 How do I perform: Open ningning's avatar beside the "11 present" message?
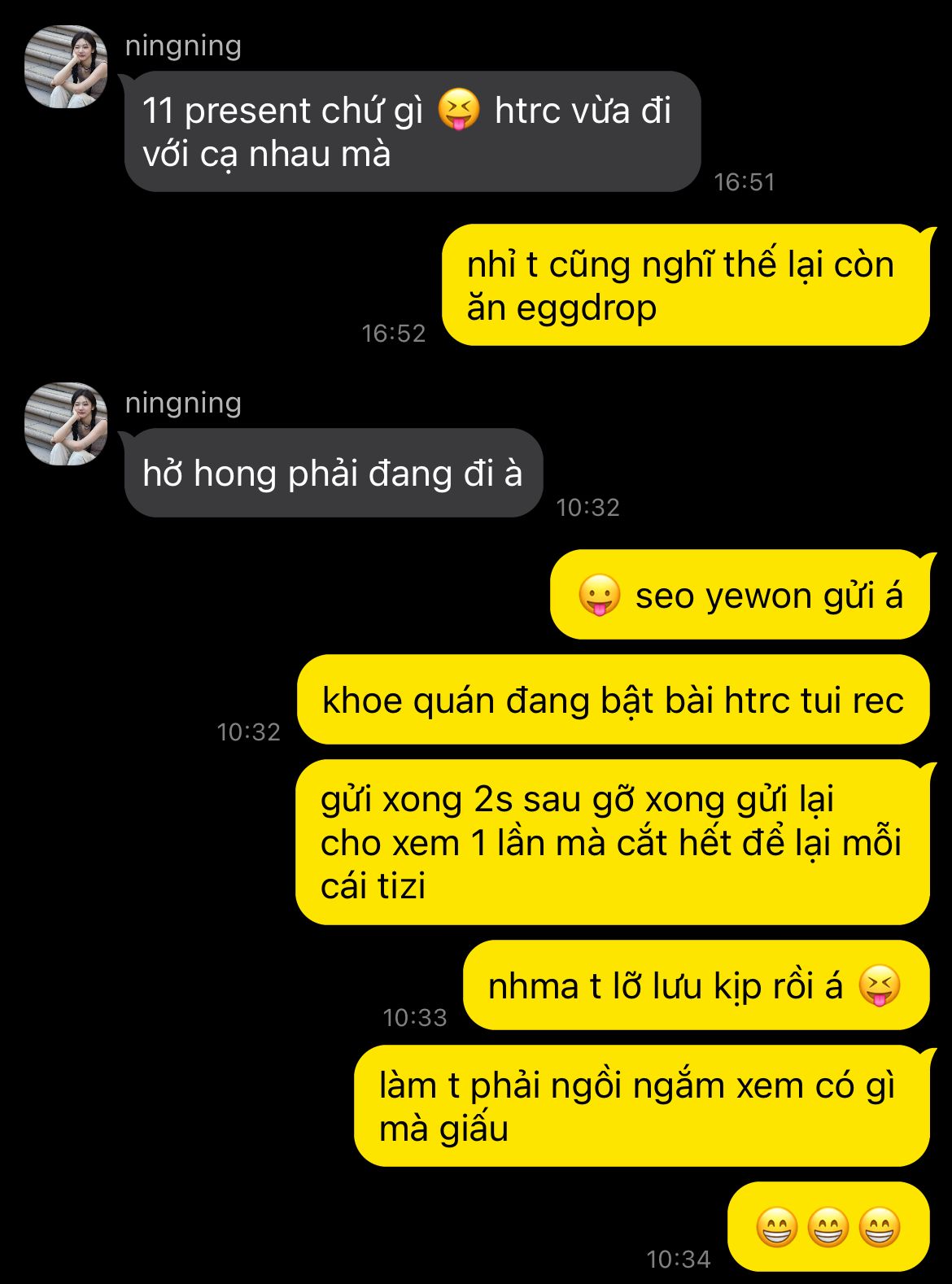(66, 67)
